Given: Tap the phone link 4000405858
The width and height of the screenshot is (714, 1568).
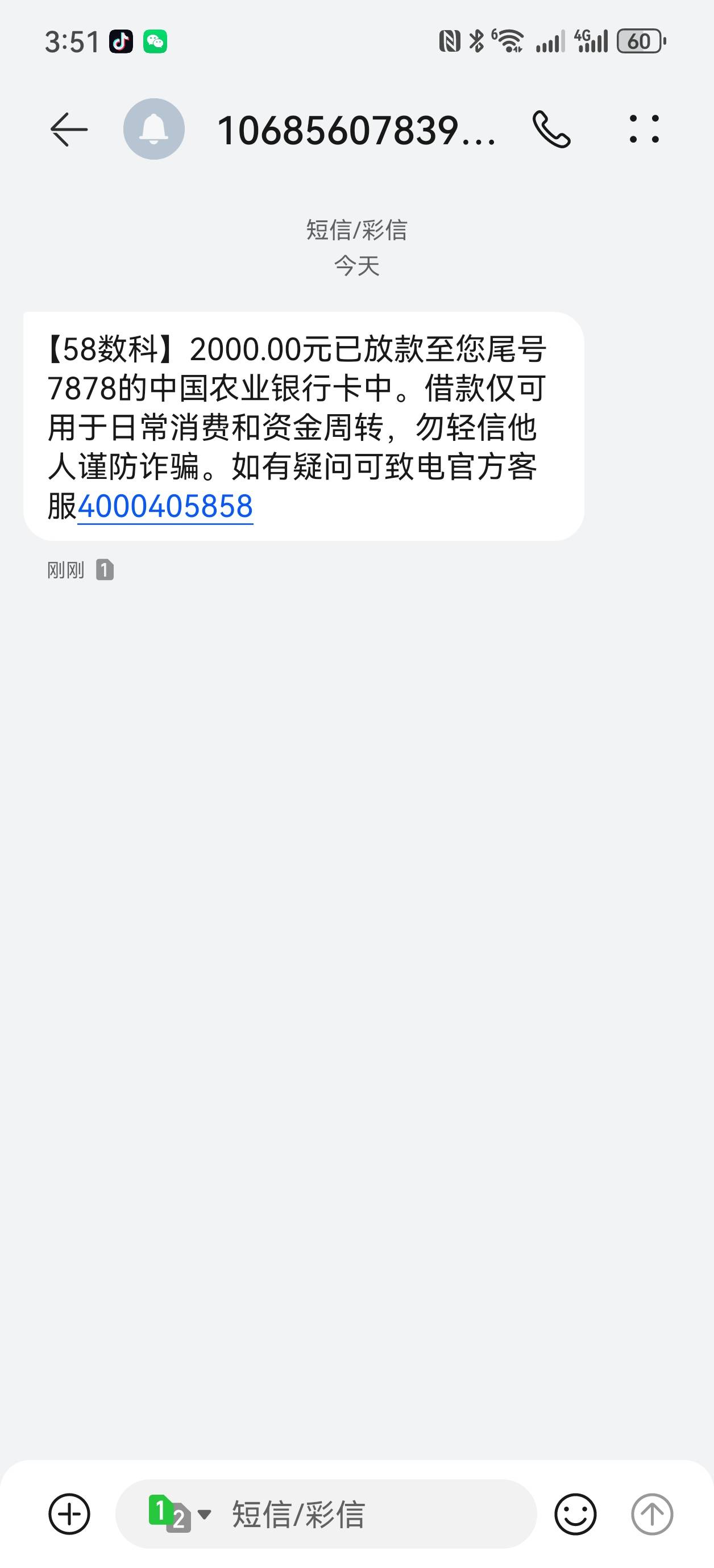Looking at the screenshot, I should (x=165, y=506).
